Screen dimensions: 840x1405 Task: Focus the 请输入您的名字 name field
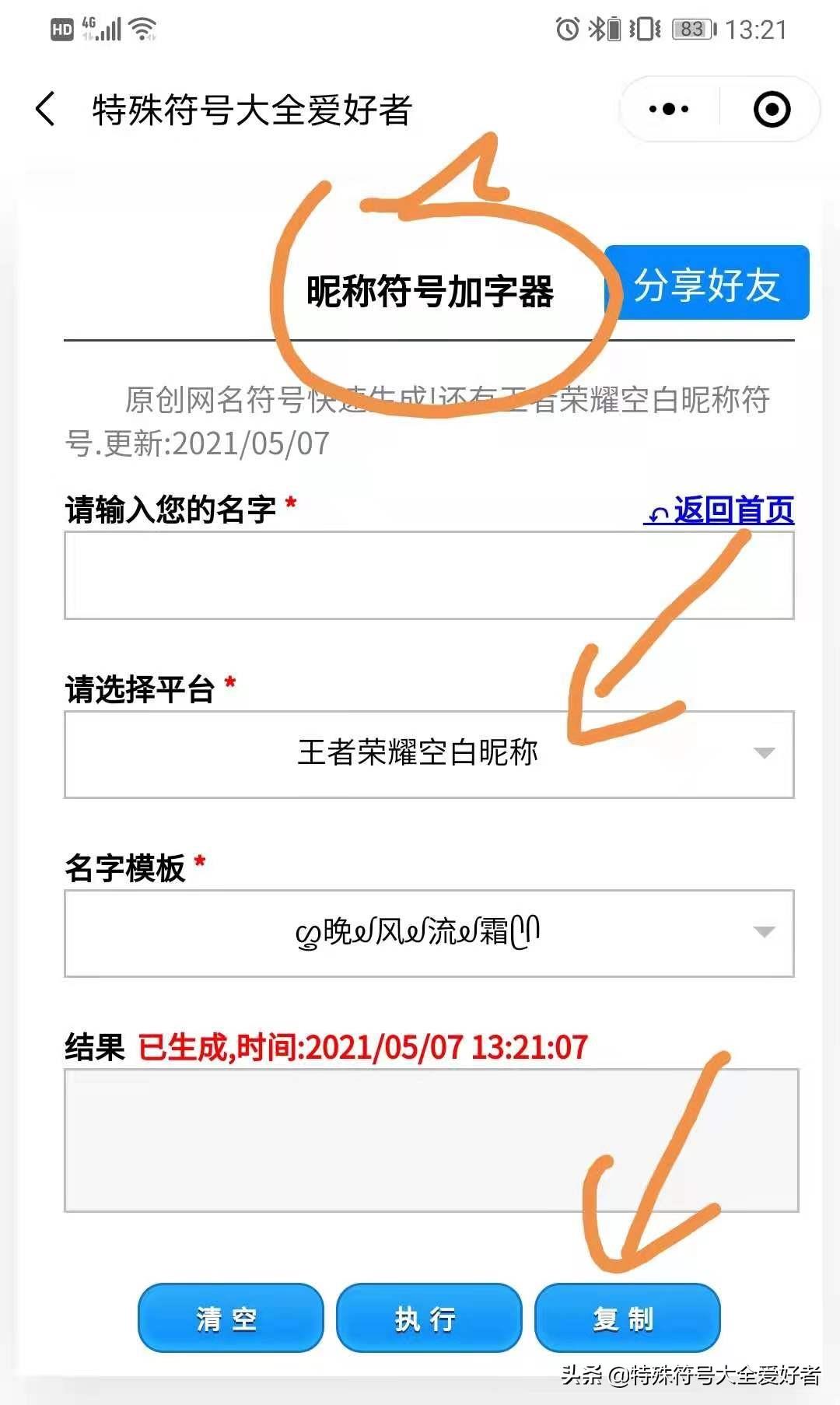click(x=429, y=576)
